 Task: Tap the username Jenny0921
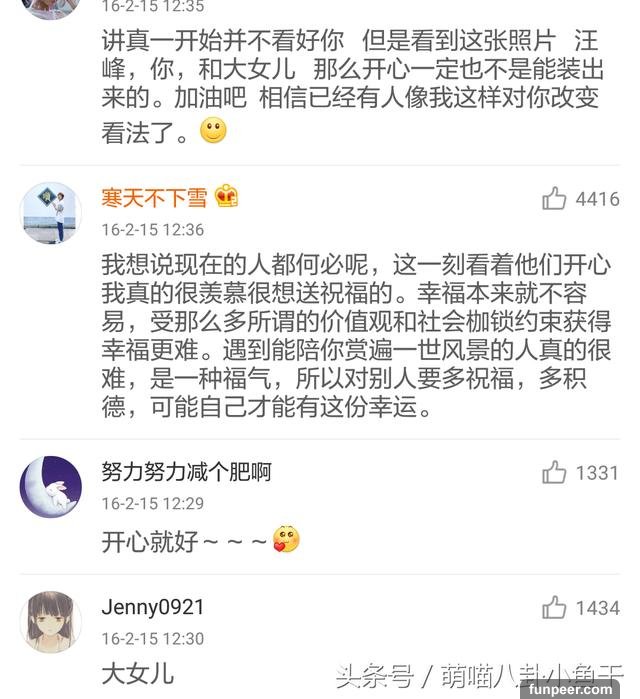pyautogui.click(x=153, y=607)
